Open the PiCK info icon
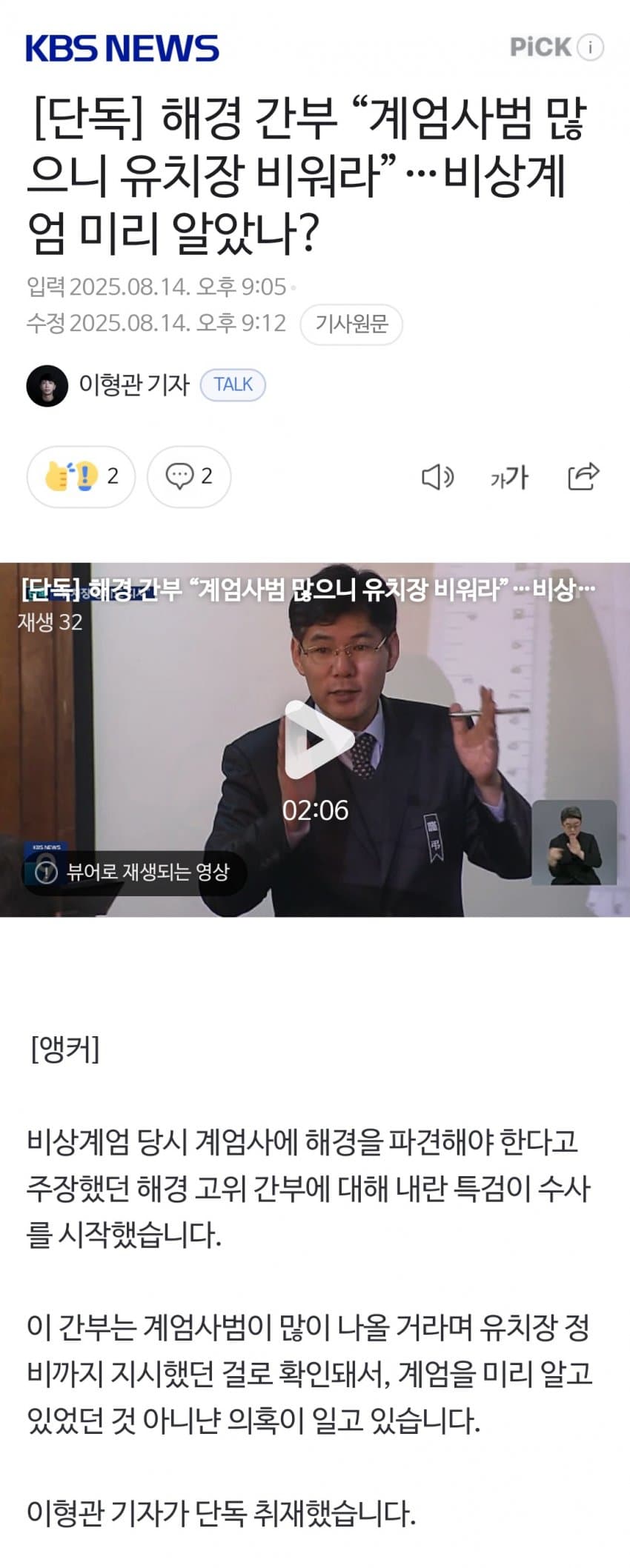 (591, 48)
